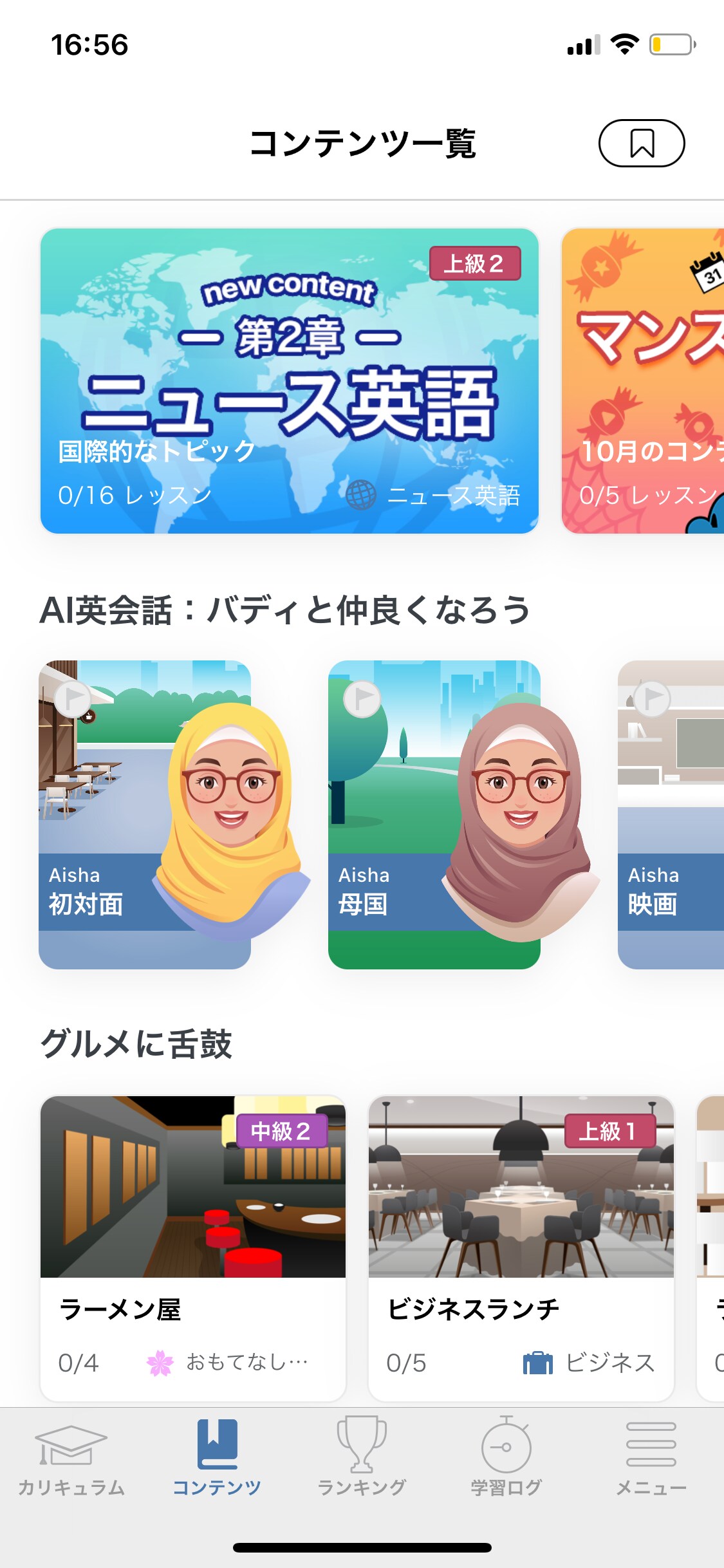
Task: Open the 学習ログ tab
Action: click(506, 1456)
